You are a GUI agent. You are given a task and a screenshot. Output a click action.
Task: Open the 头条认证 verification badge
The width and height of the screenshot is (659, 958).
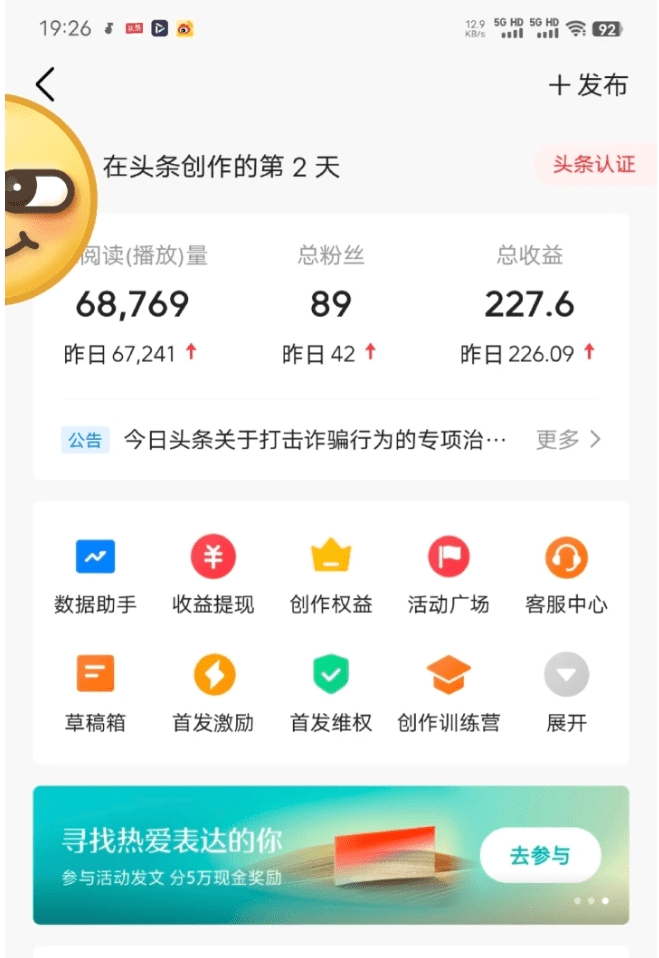pos(594,165)
